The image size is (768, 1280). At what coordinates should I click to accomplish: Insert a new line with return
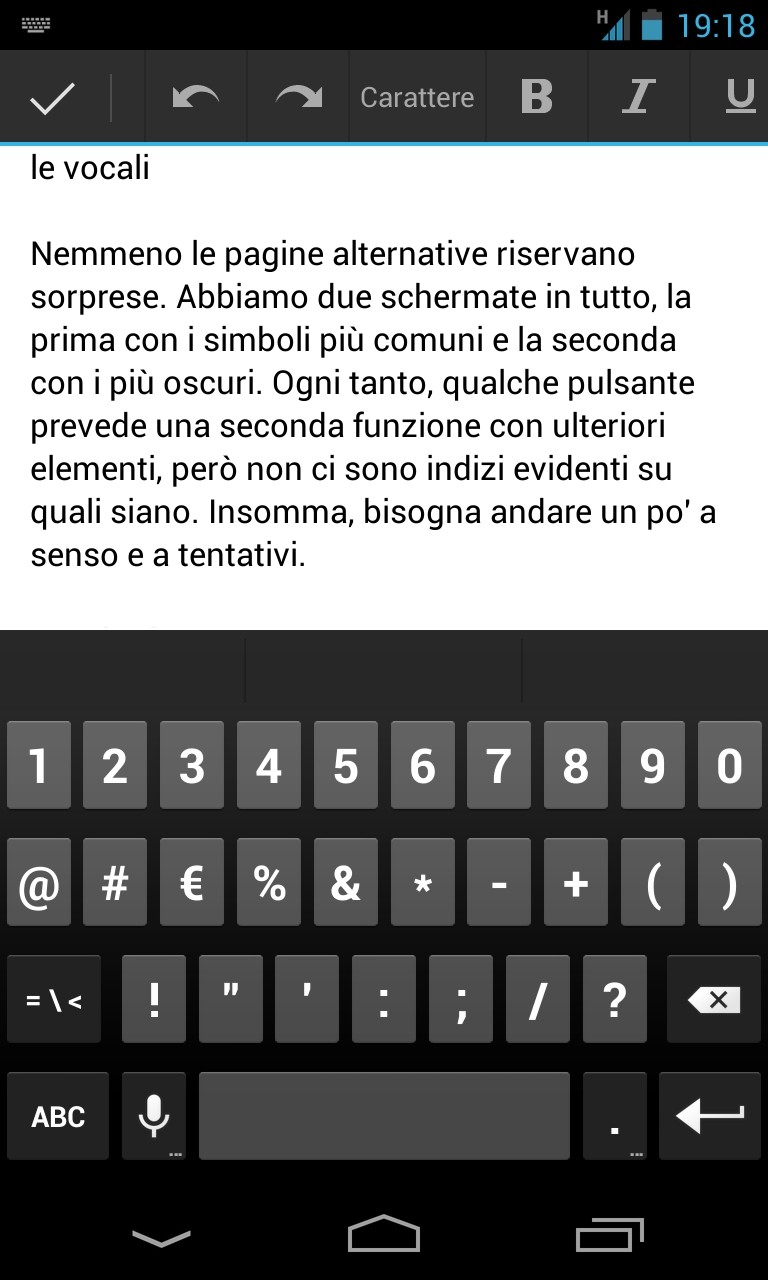point(710,1116)
